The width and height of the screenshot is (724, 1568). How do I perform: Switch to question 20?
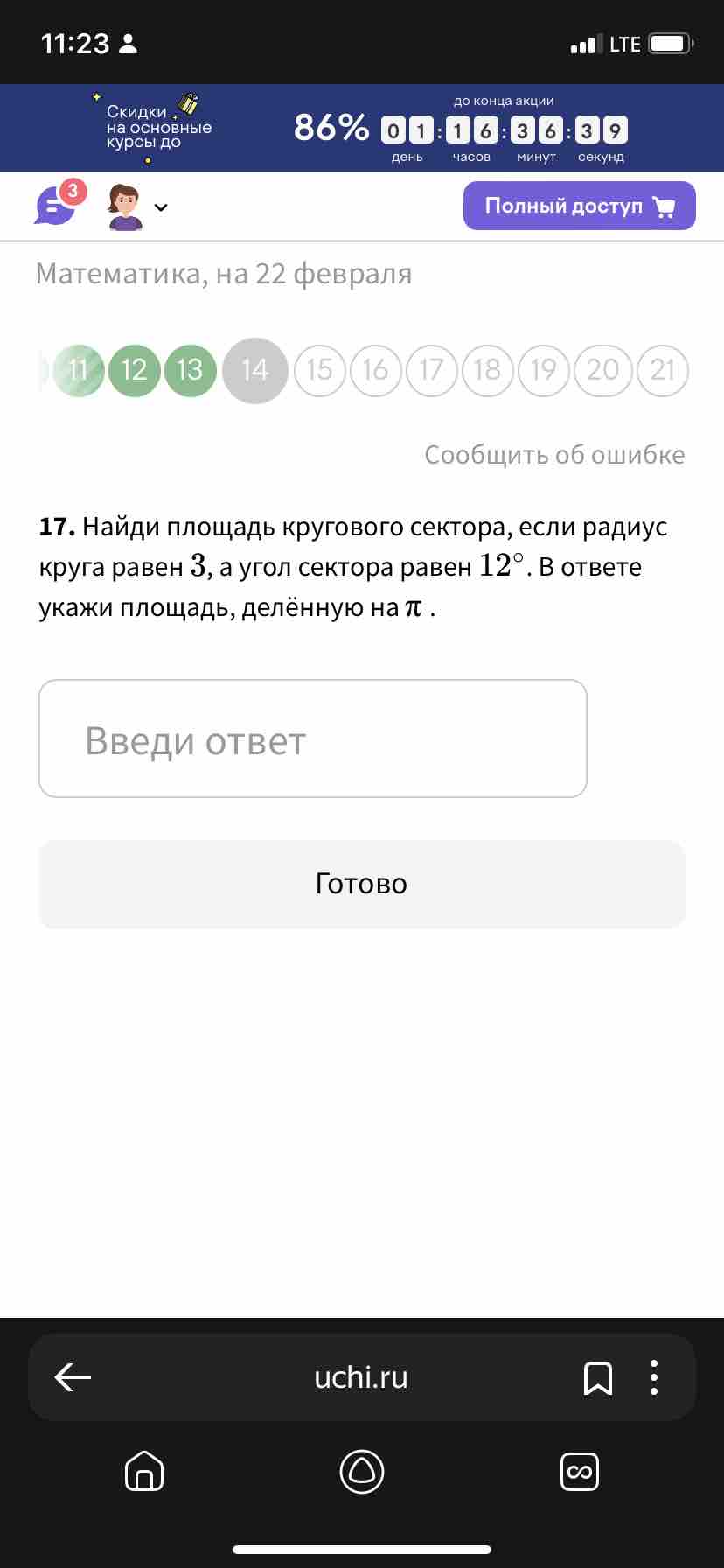603,370
